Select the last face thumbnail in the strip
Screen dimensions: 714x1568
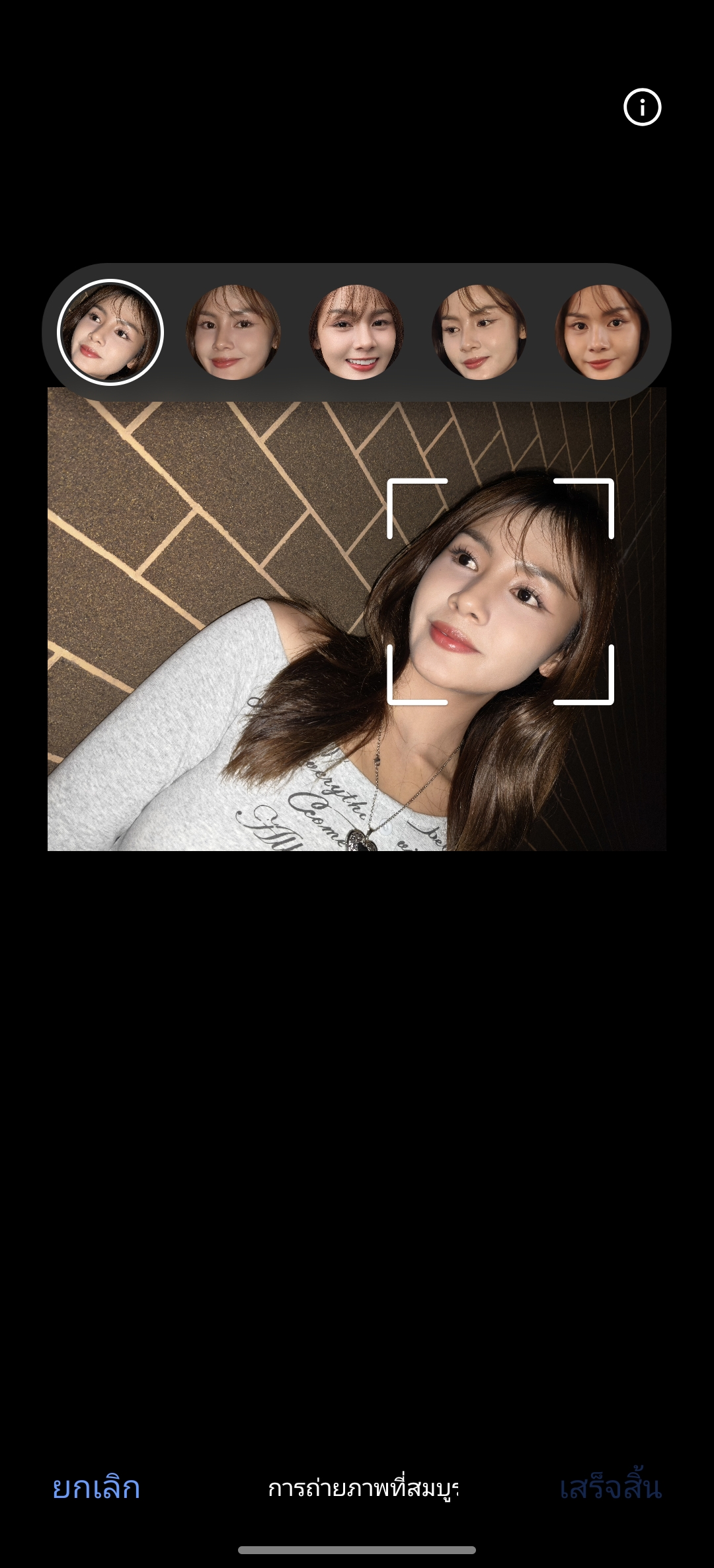602,332
